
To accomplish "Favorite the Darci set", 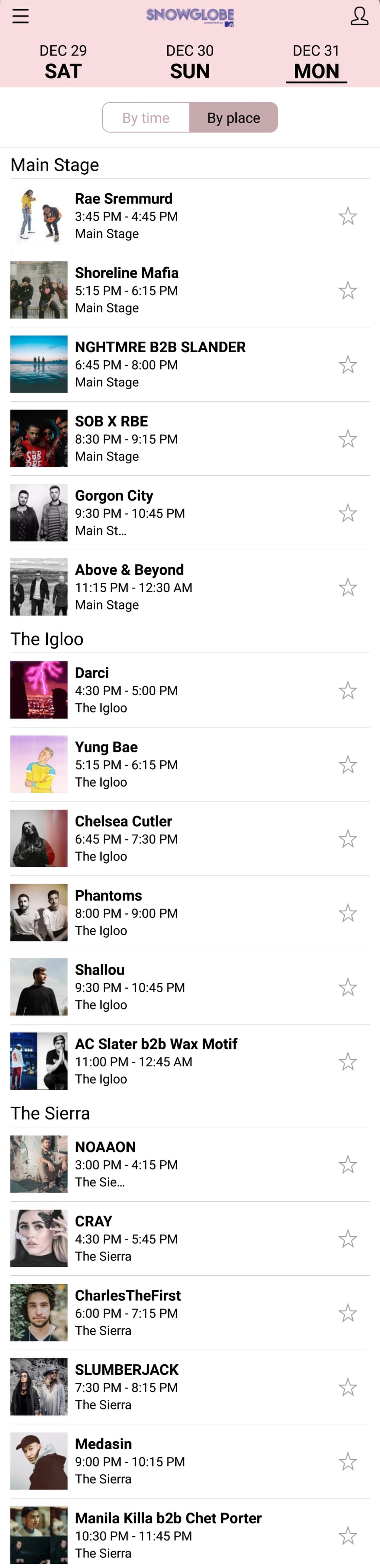I will [x=348, y=690].
